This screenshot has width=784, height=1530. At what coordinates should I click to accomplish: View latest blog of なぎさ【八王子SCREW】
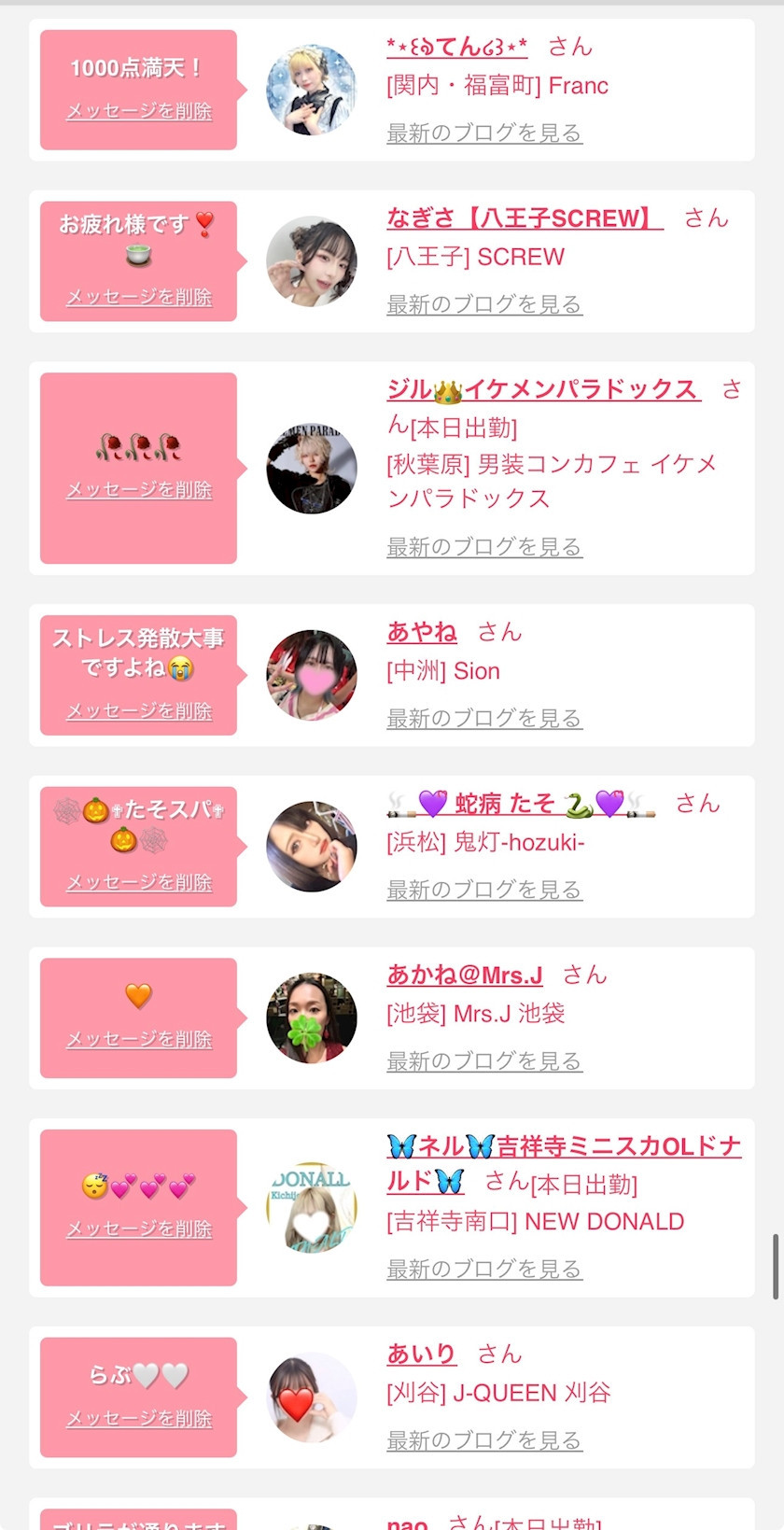point(484,304)
